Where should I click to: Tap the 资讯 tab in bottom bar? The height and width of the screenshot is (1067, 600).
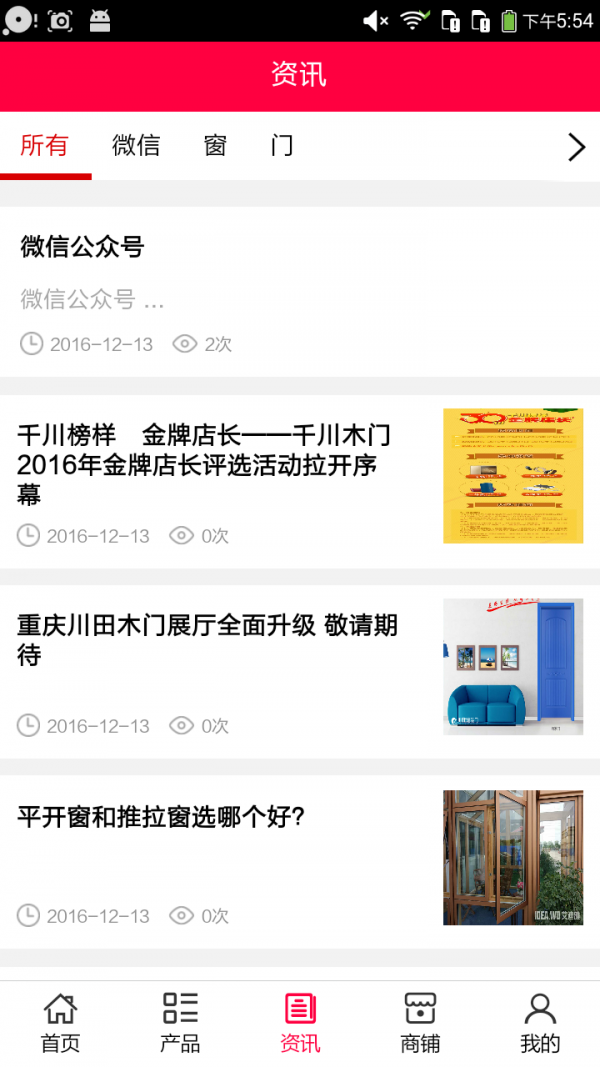pos(300,1022)
